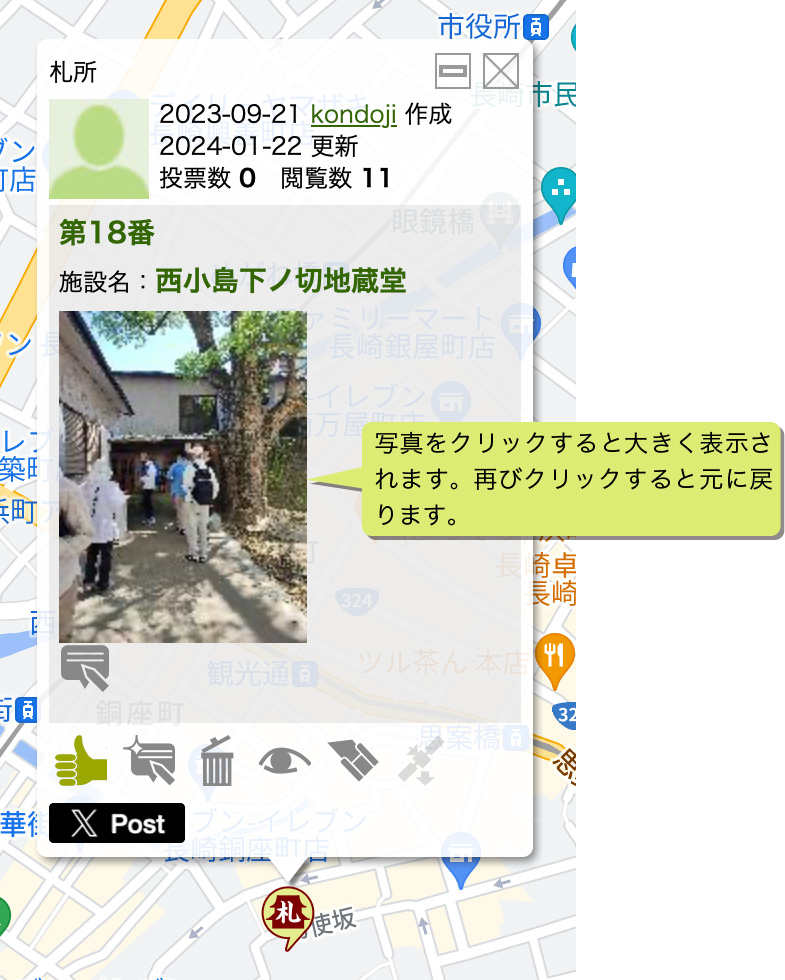This screenshot has height=980, width=785.
Task: Share via X Post button
Action: pyautogui.click(x=117, y=823)
